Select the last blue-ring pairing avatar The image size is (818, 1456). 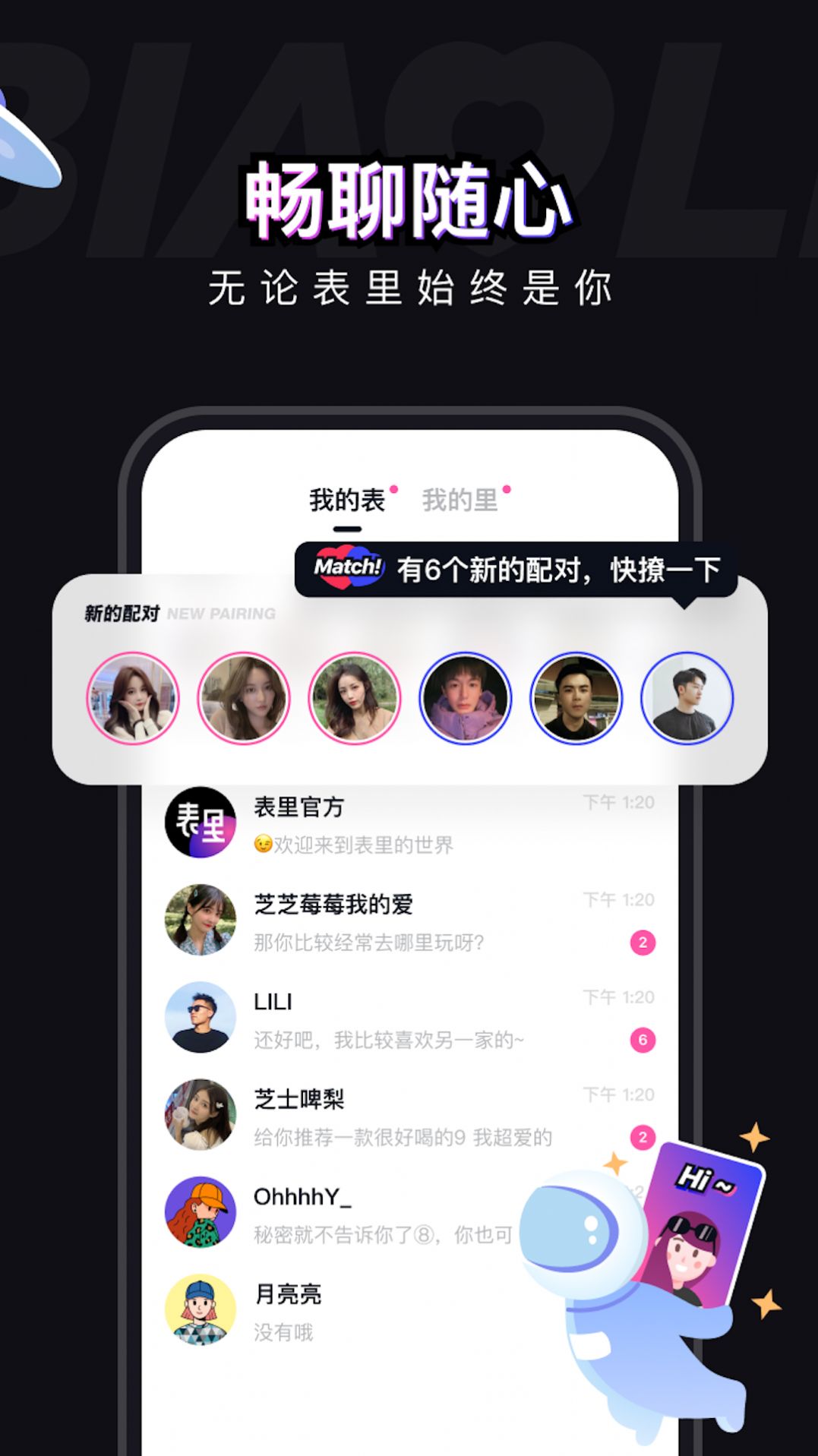tap(684, 699)
